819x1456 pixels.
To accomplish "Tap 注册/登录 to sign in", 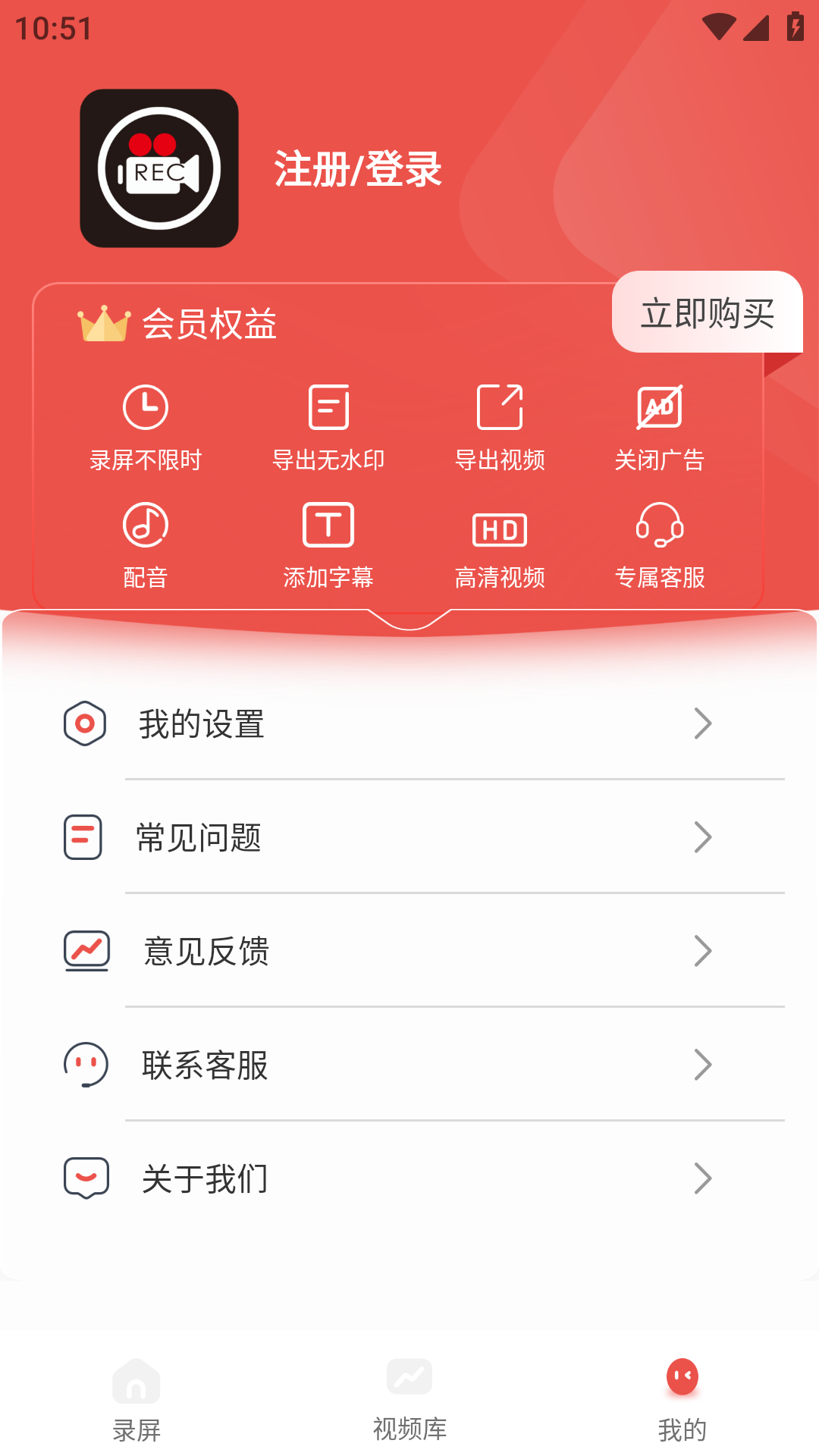I will click(358, 168).
